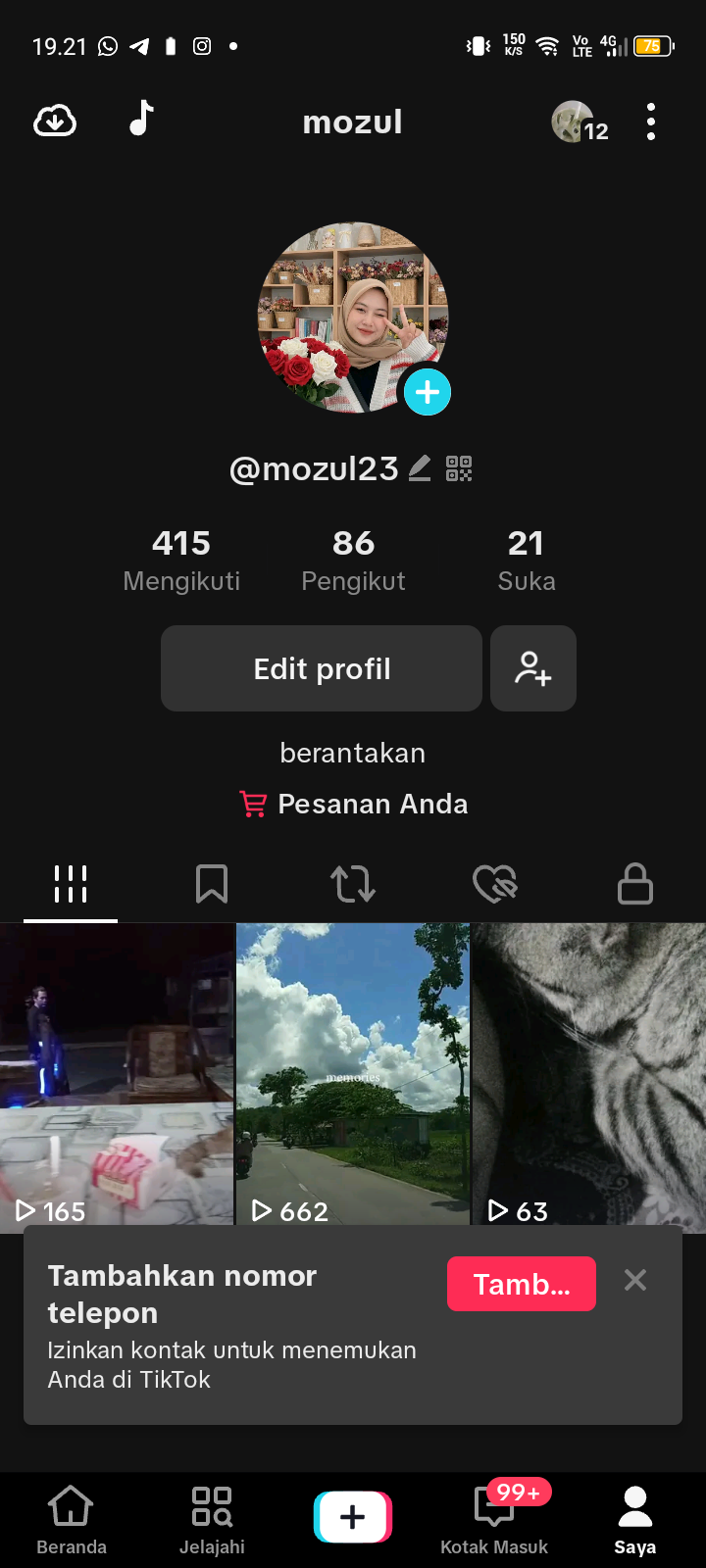View the 415 Mengikuti list
Screen dimensions: 706x1568
click(181, 561)
